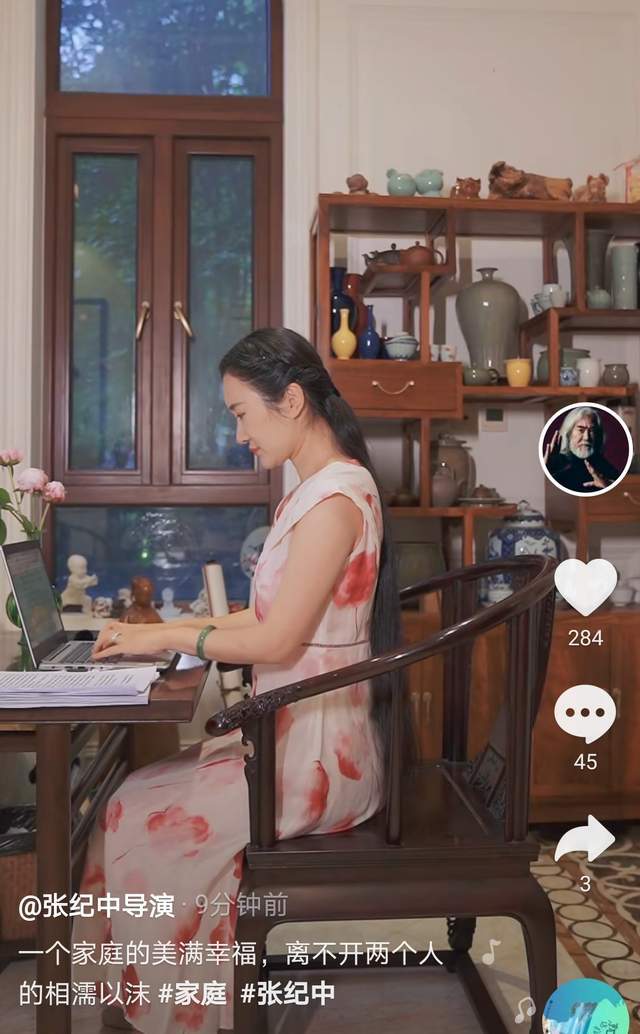Open the #家庭 hashtag

[x=199, y=993]
